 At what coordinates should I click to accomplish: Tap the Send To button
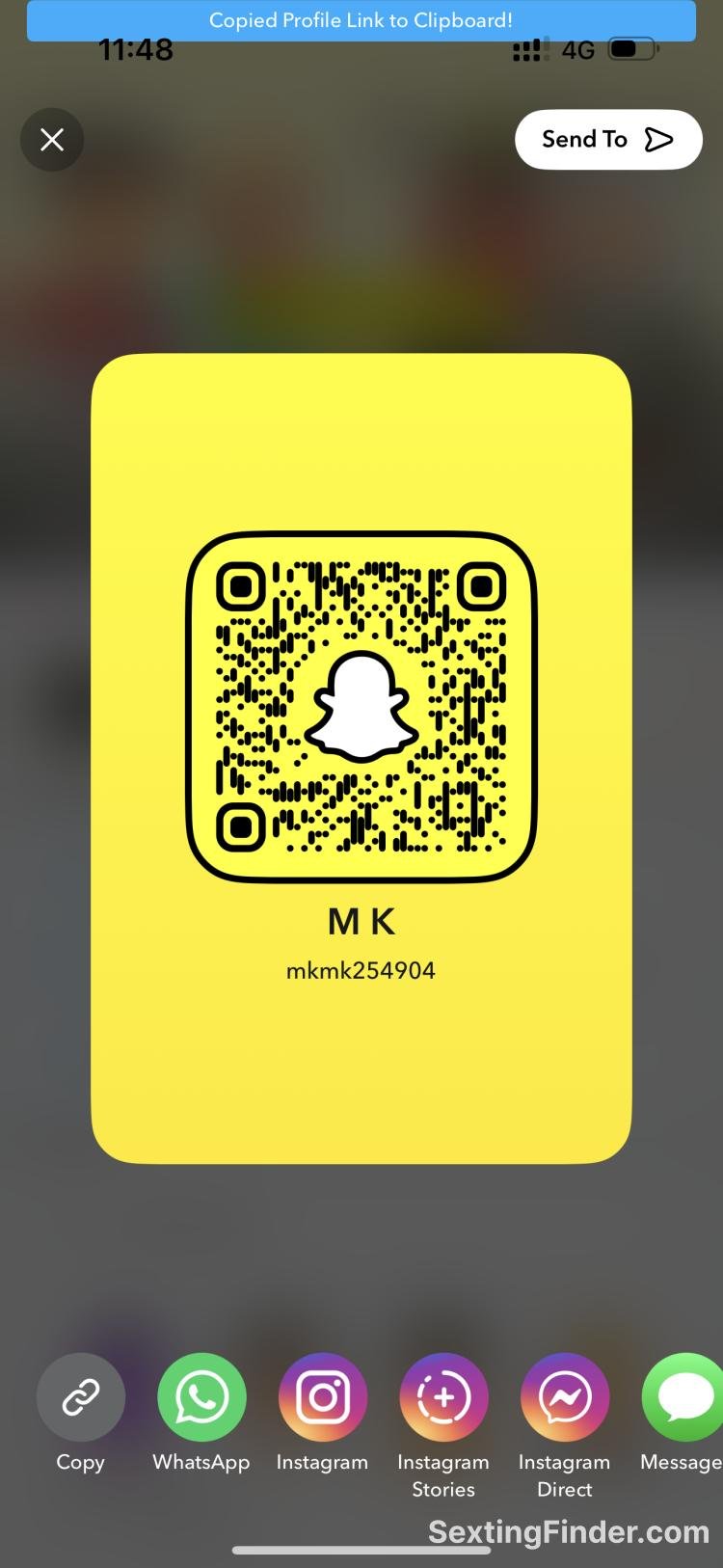608,140
